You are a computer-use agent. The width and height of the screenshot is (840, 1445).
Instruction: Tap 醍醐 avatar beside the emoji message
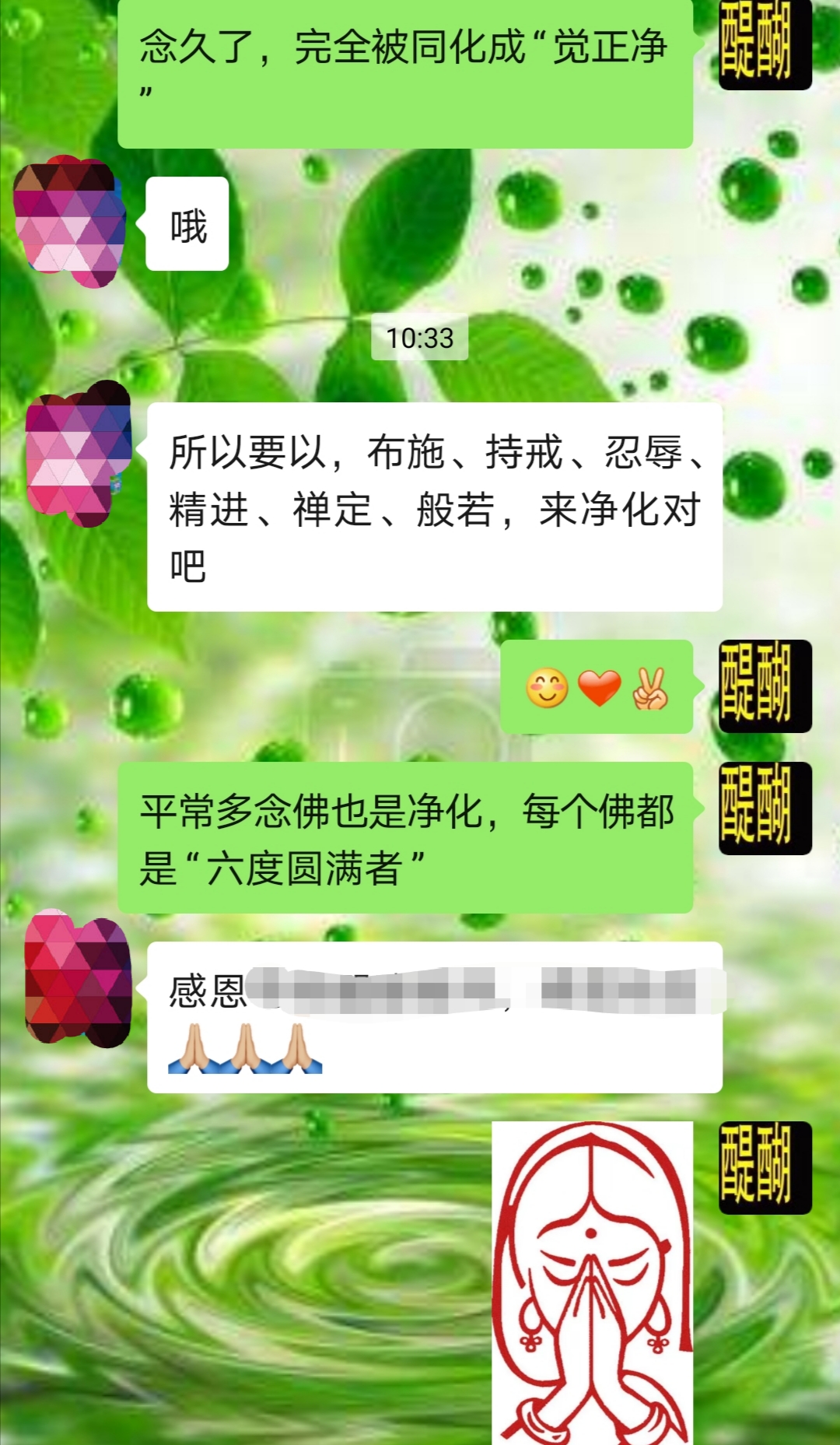pos(765,686)
